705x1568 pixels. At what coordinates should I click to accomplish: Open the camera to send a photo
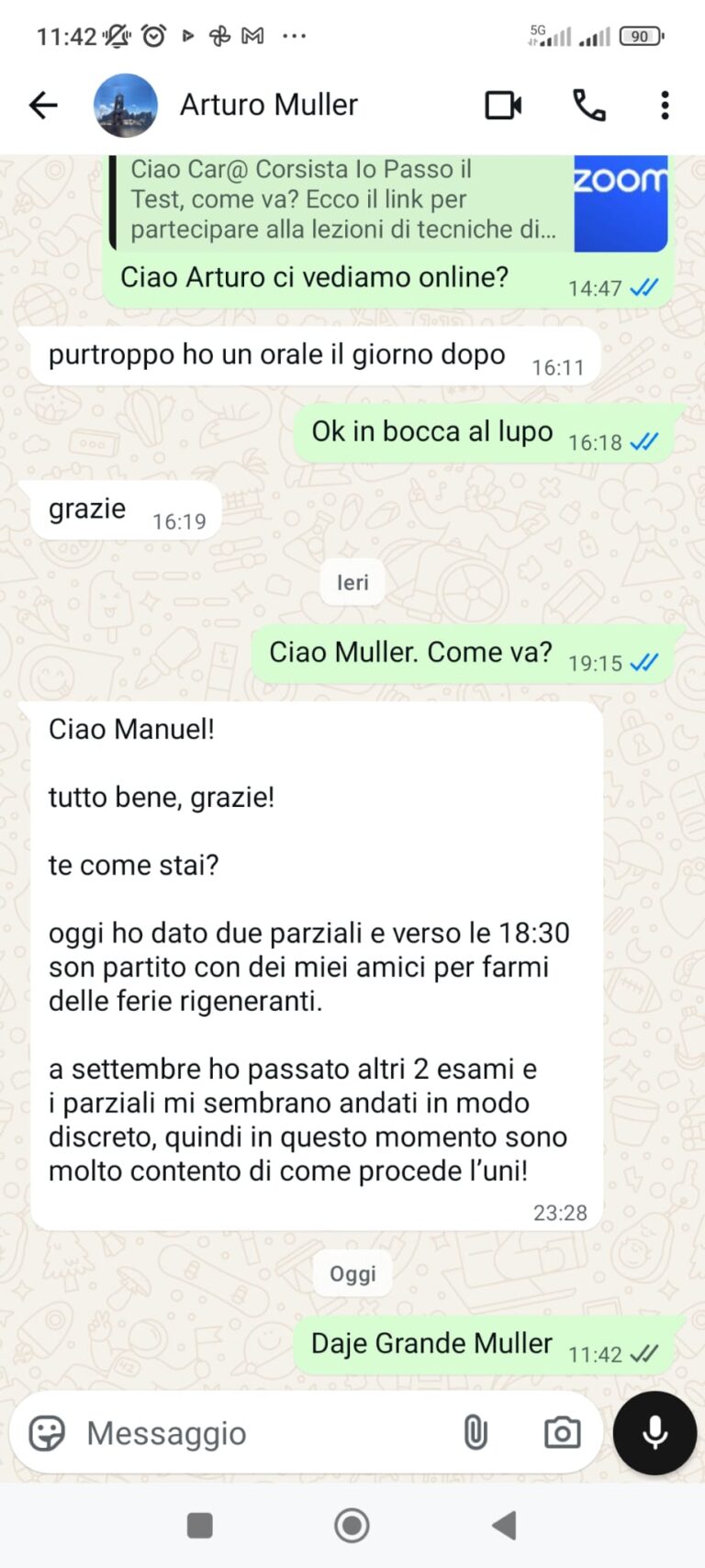562,1433
